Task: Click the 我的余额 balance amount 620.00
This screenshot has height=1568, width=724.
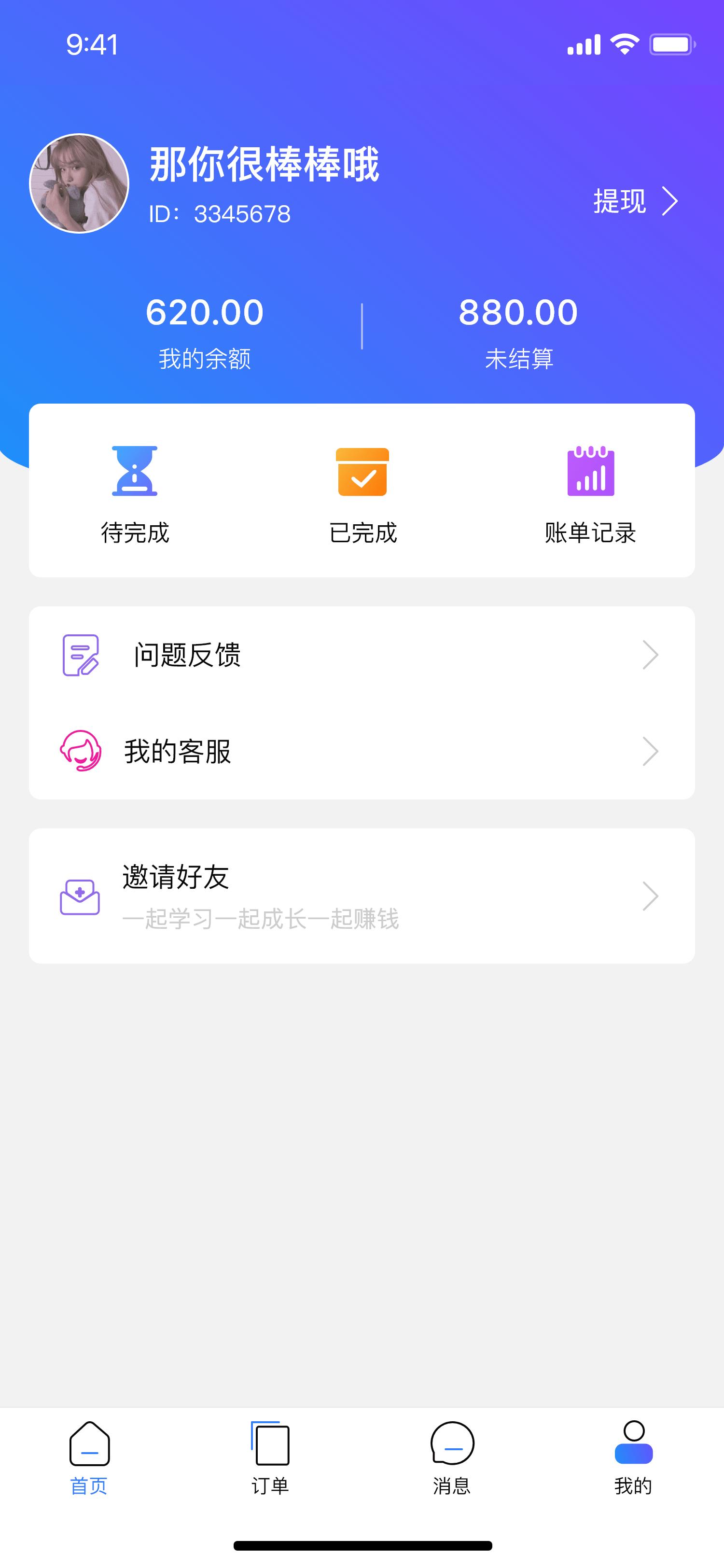Action: 205,312
